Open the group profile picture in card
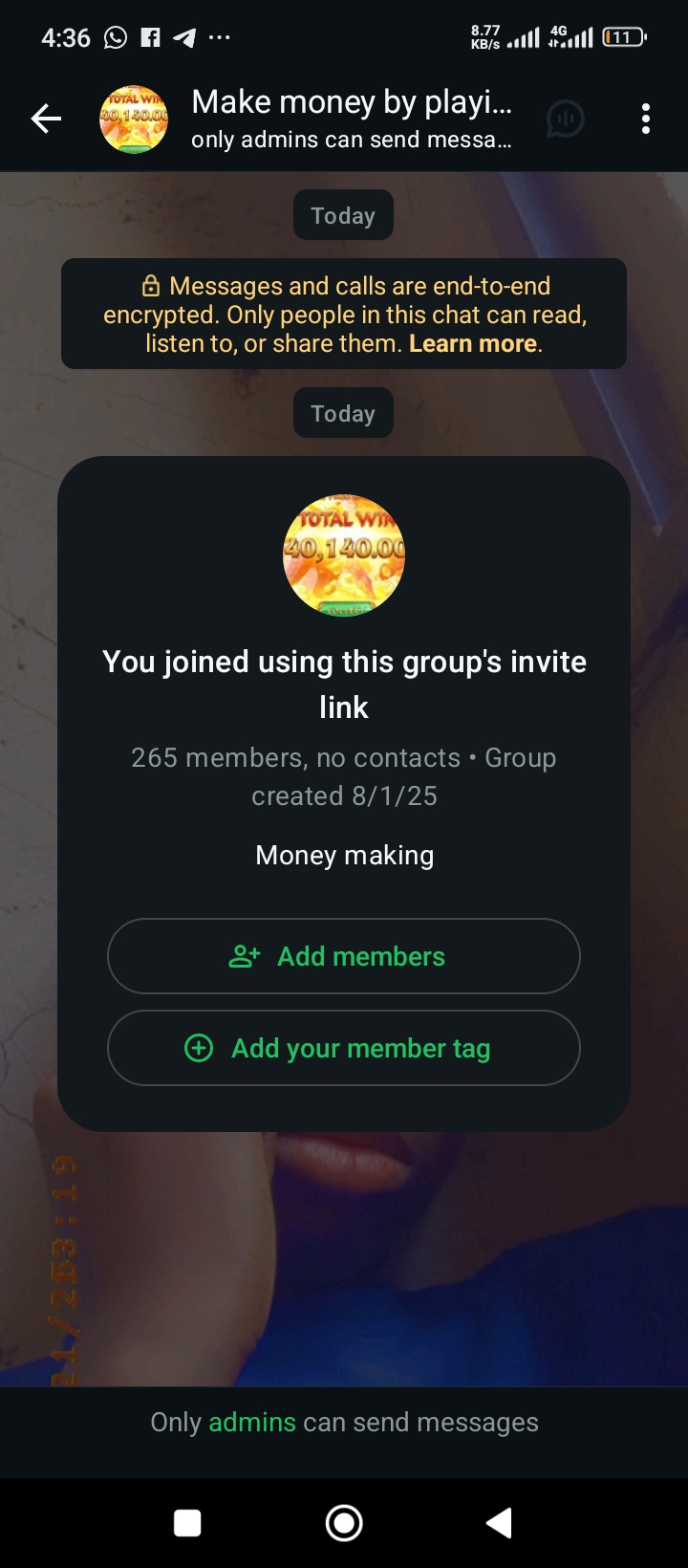Screen dimensions: 688x1568 click(x=344, y=555)
